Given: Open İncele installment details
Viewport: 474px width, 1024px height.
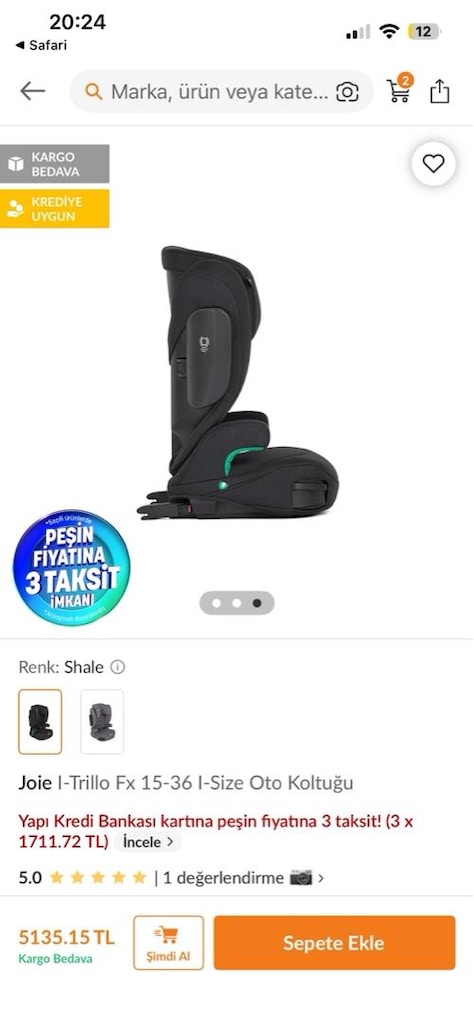Looking at the screenshot, I should [x=148, y=842].
